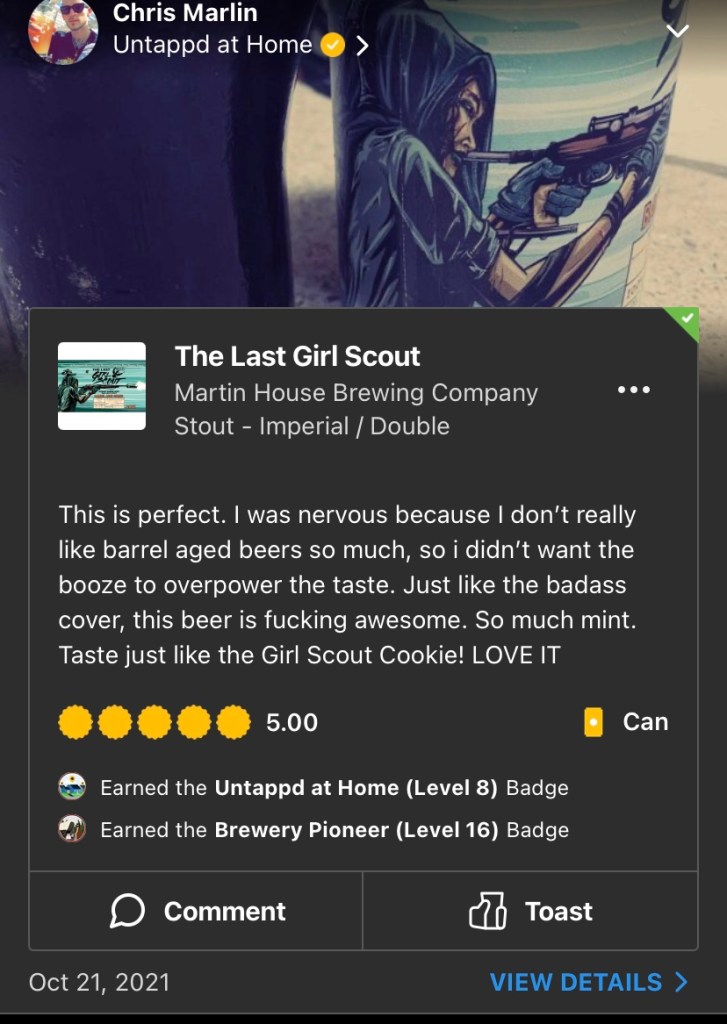
Task: Open The Last Girl Scout beer page
Action: (x=297, y=356)
